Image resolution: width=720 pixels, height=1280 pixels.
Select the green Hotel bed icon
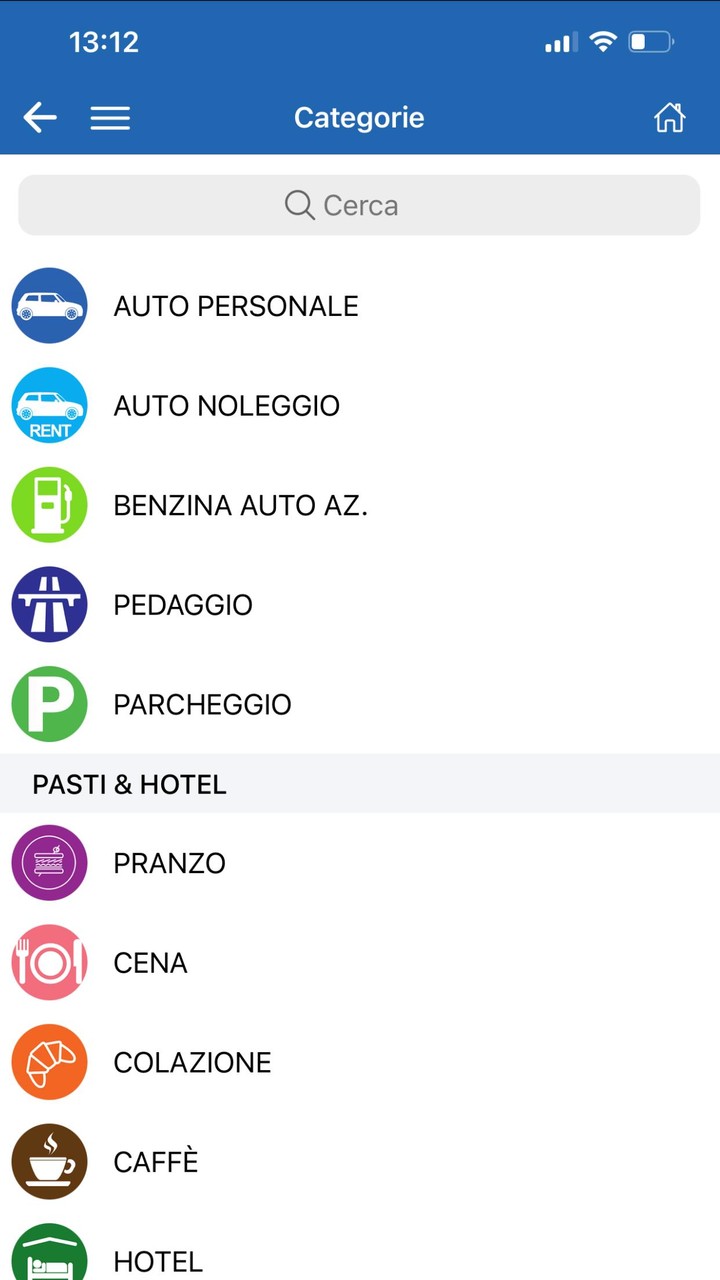(x=49, y=1255)
